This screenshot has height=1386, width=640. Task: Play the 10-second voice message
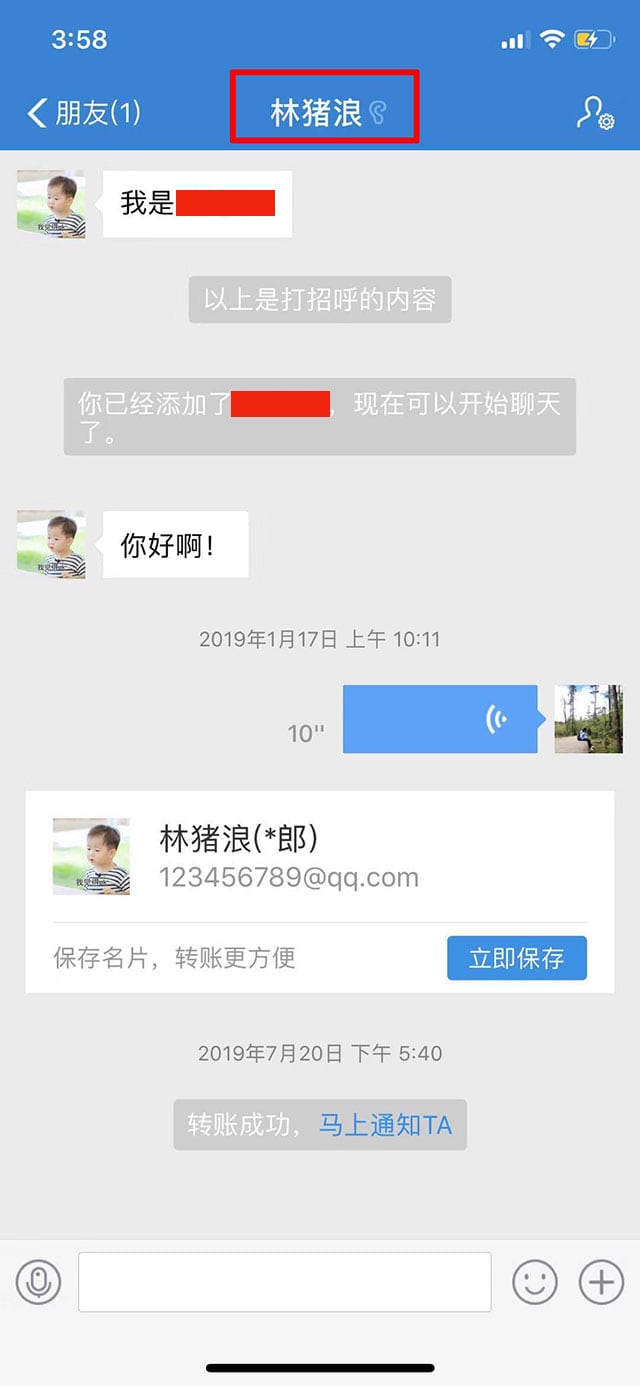440,719
